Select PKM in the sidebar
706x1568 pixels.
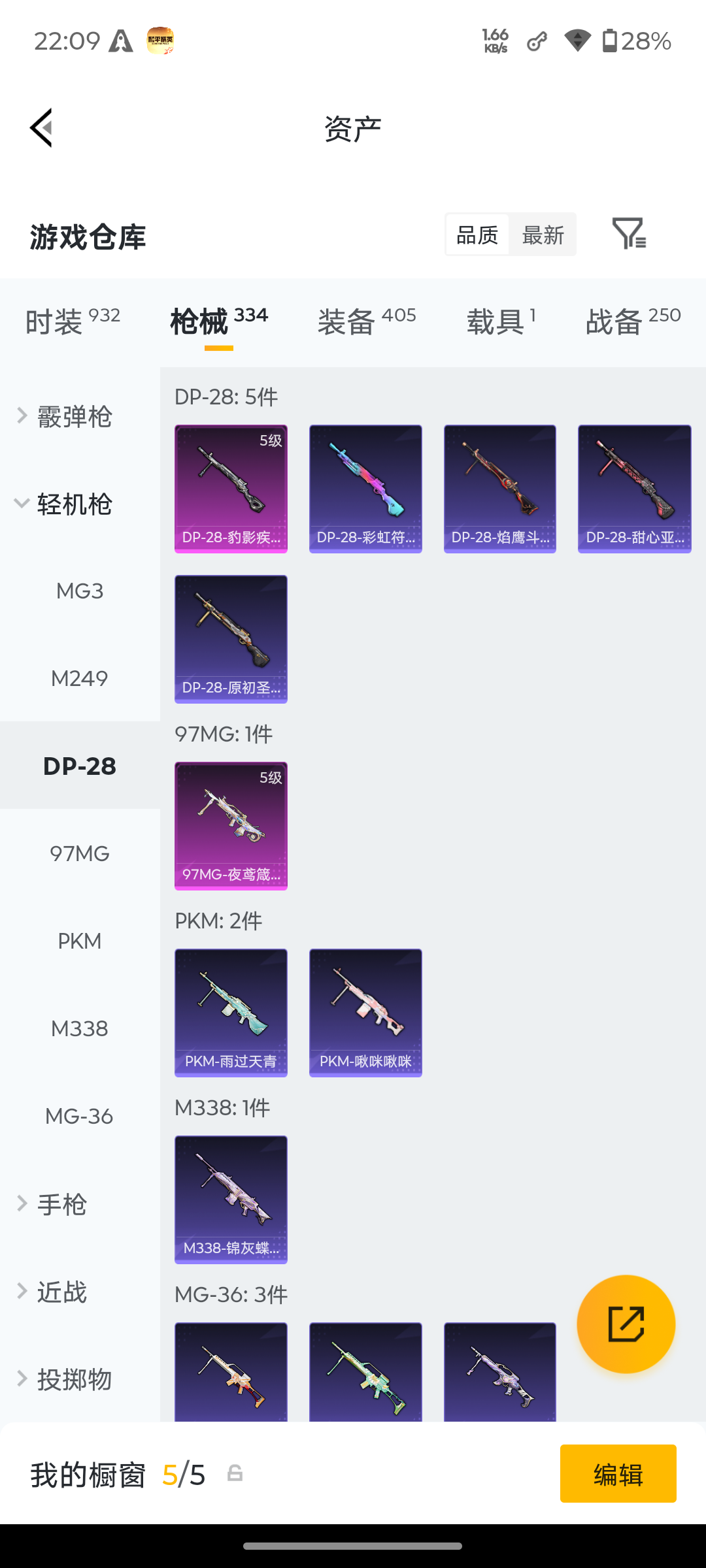pyautogui.click(x=80, y=941)
